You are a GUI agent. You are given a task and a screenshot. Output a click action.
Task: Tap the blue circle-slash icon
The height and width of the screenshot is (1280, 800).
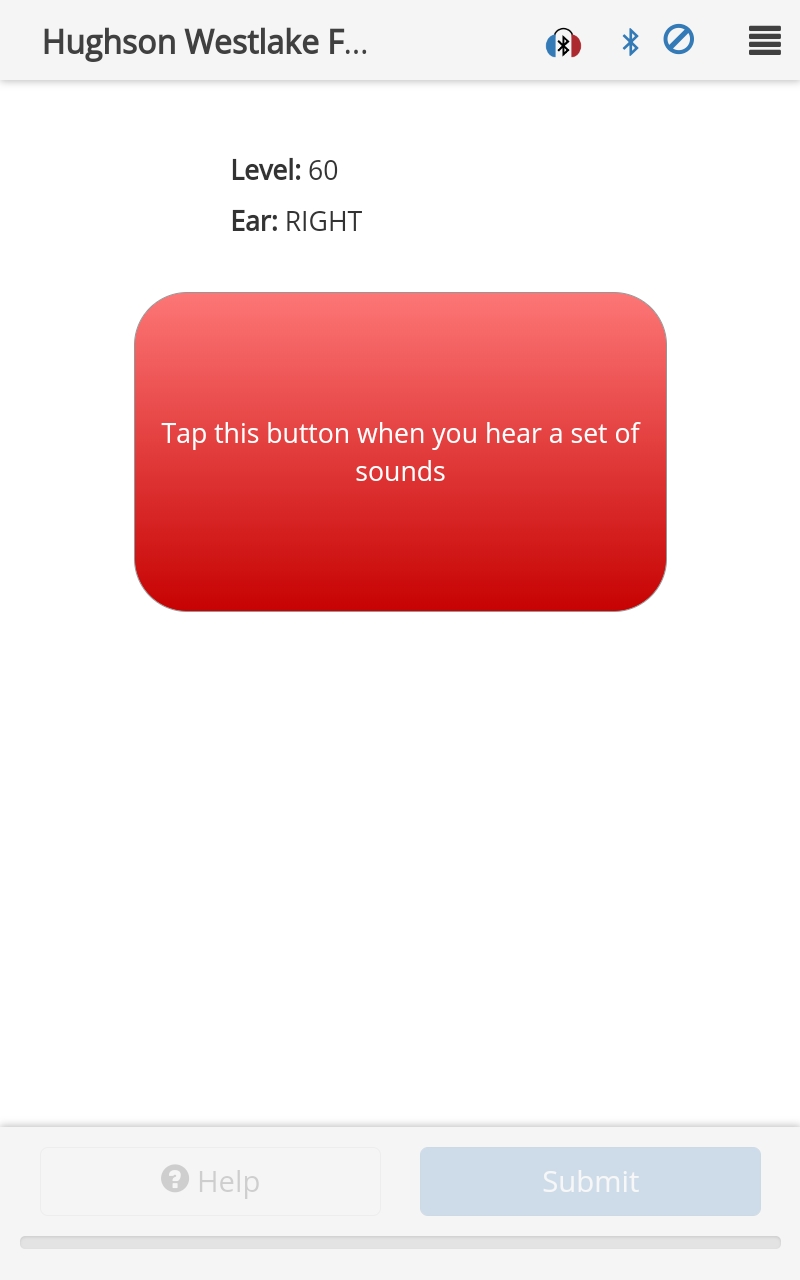pyautogui.click(x=679, y=40)
